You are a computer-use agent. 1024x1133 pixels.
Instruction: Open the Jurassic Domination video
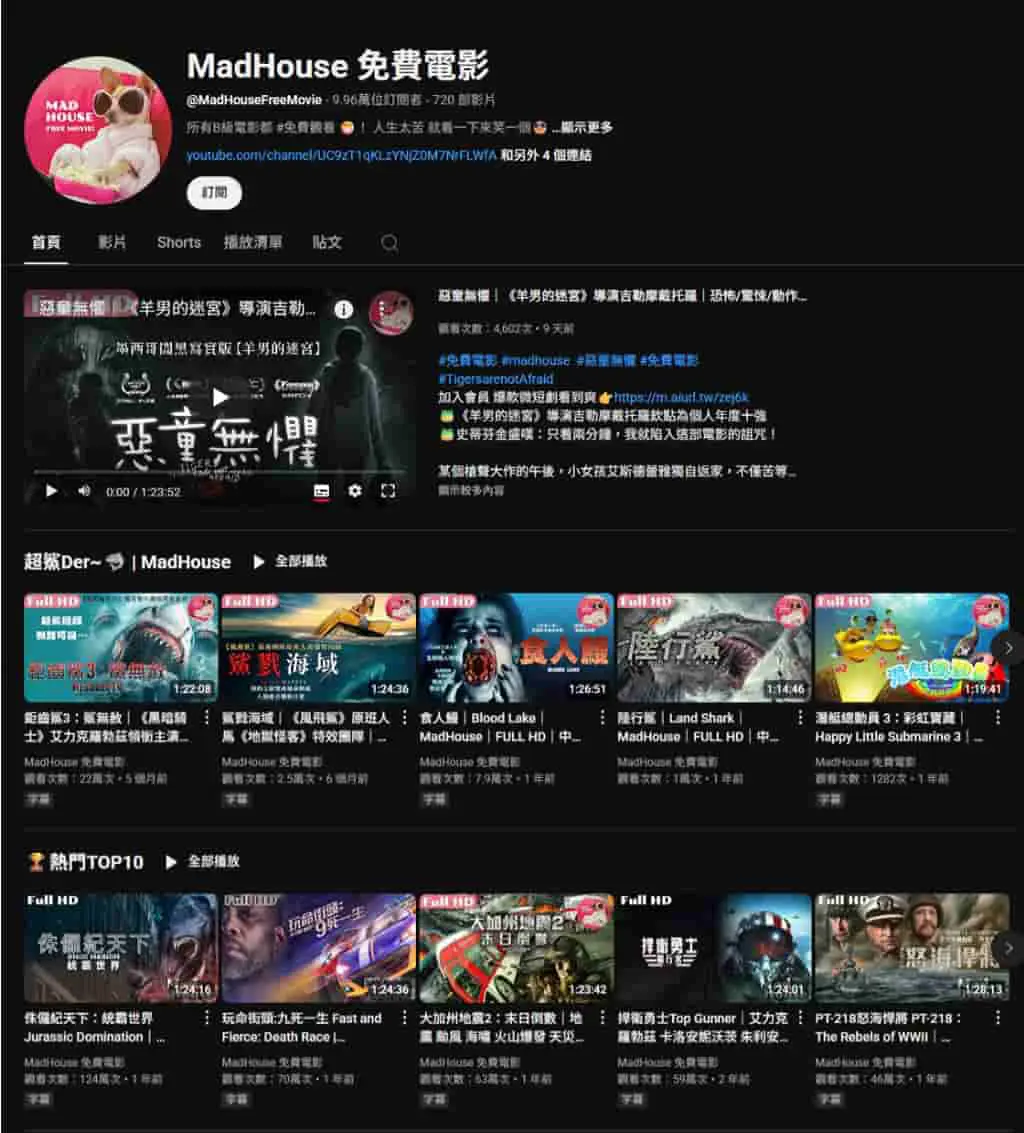tap(121, 948)
